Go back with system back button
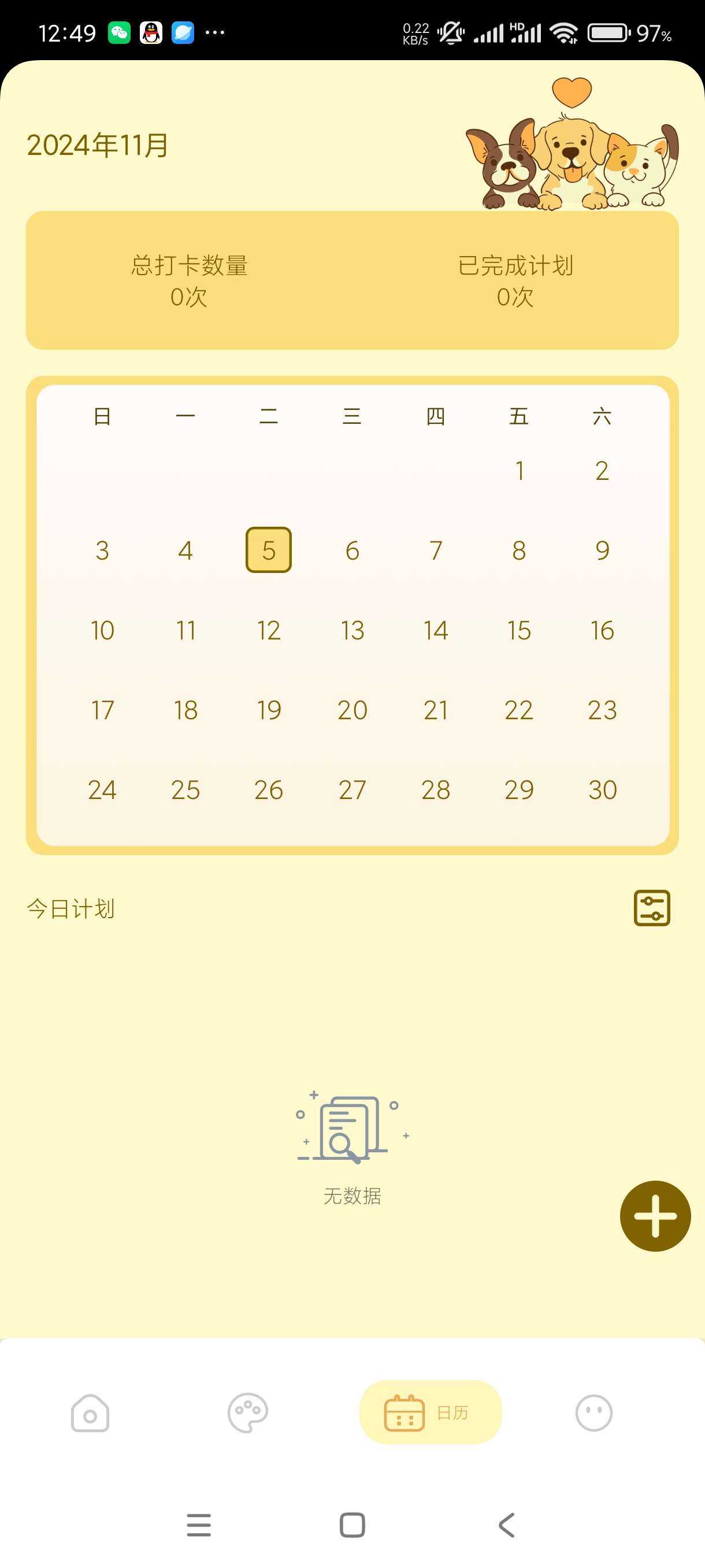Image resolution: width=705 pixels, height=1568 pixels. 506,1525
